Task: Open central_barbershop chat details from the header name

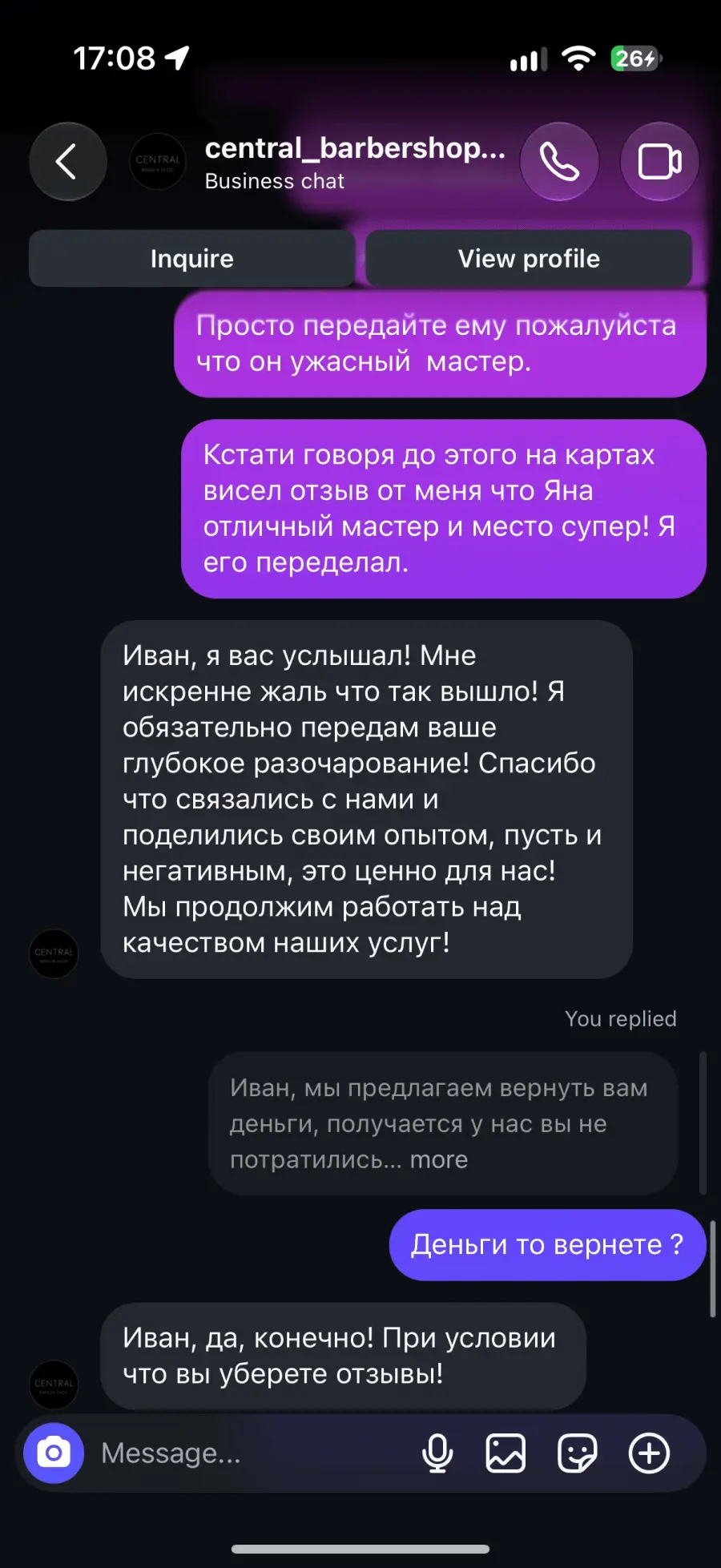Action: point(355,148)
